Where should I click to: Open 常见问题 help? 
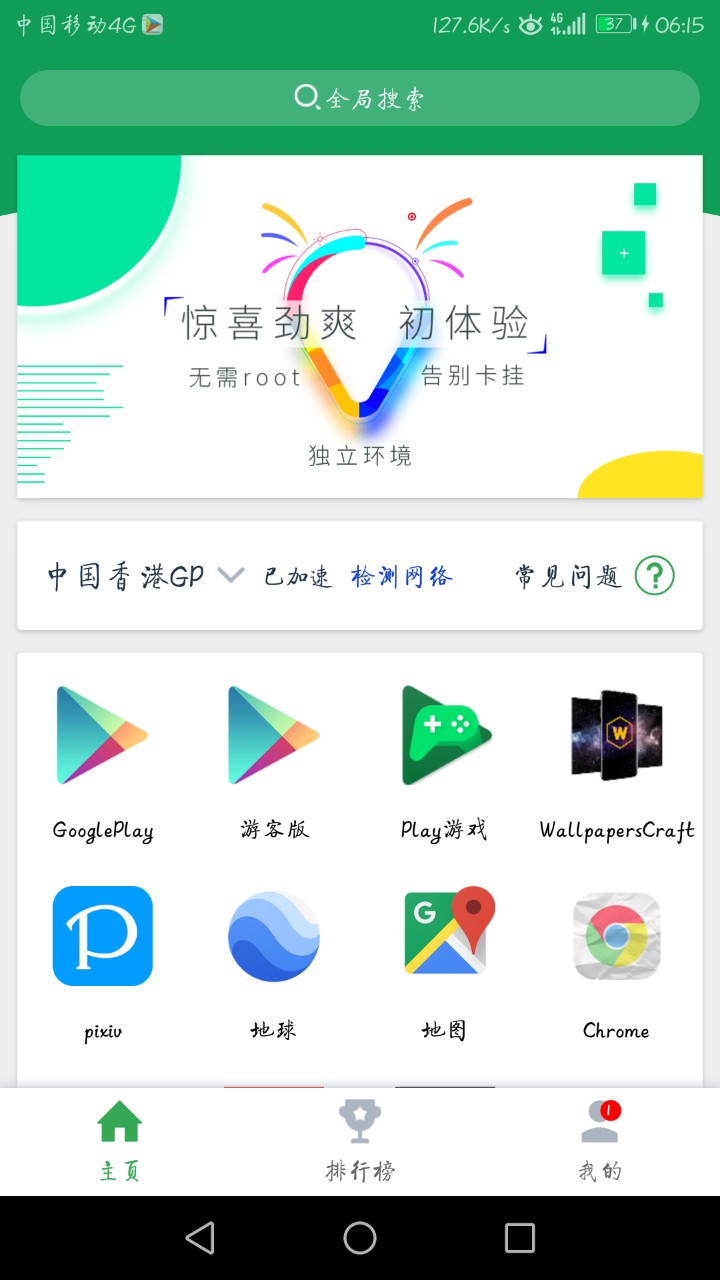(655, 576)
